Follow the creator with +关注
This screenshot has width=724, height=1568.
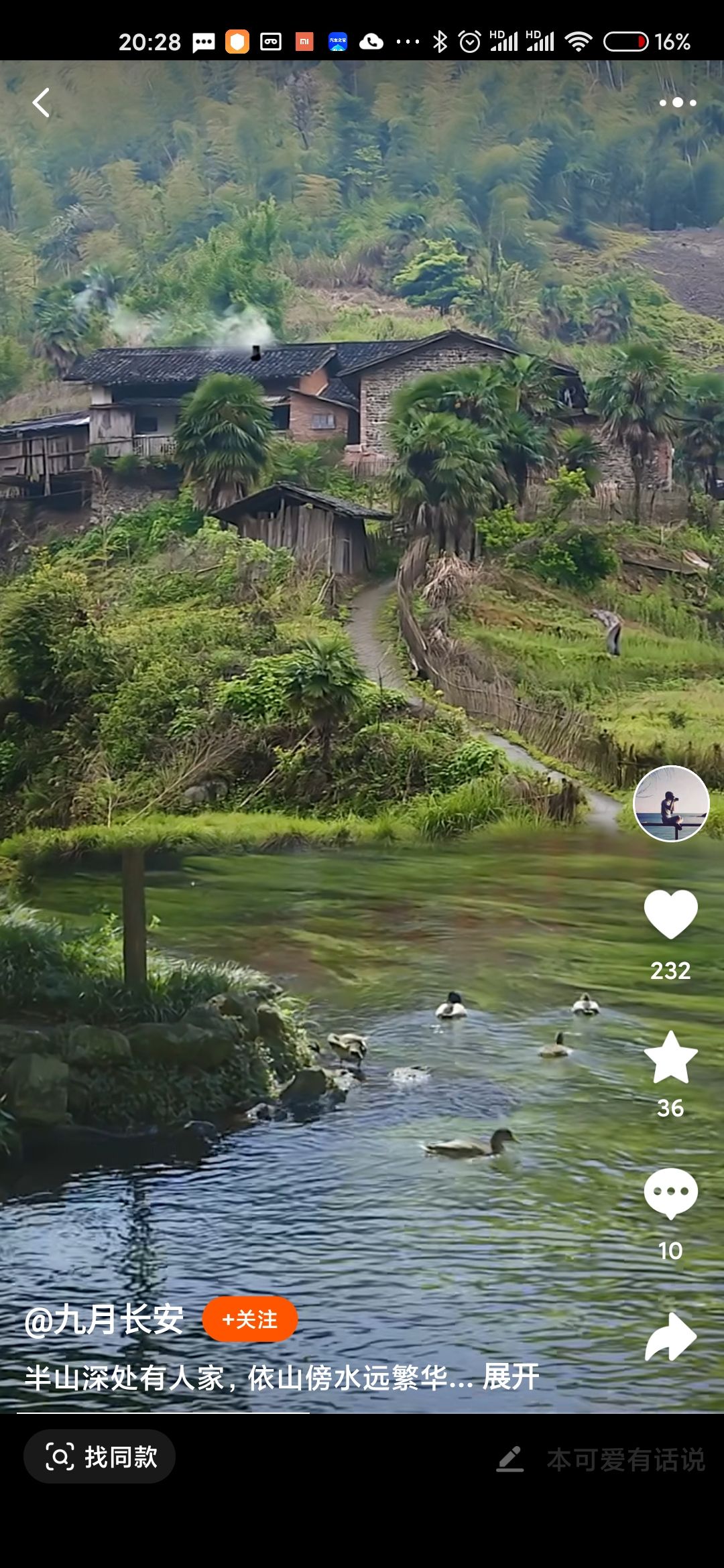click(250, 1319)
